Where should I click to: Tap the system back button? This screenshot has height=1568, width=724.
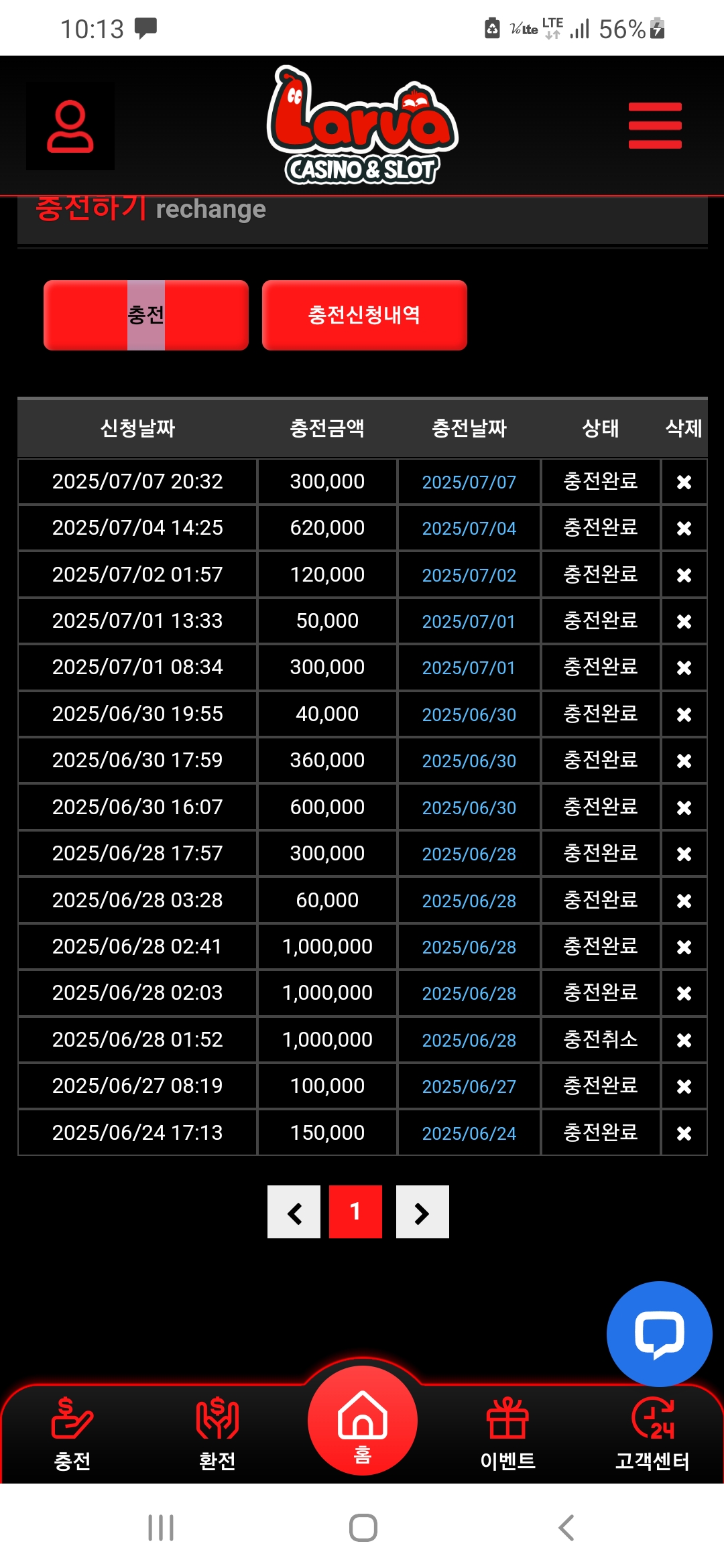[566, 1528]
